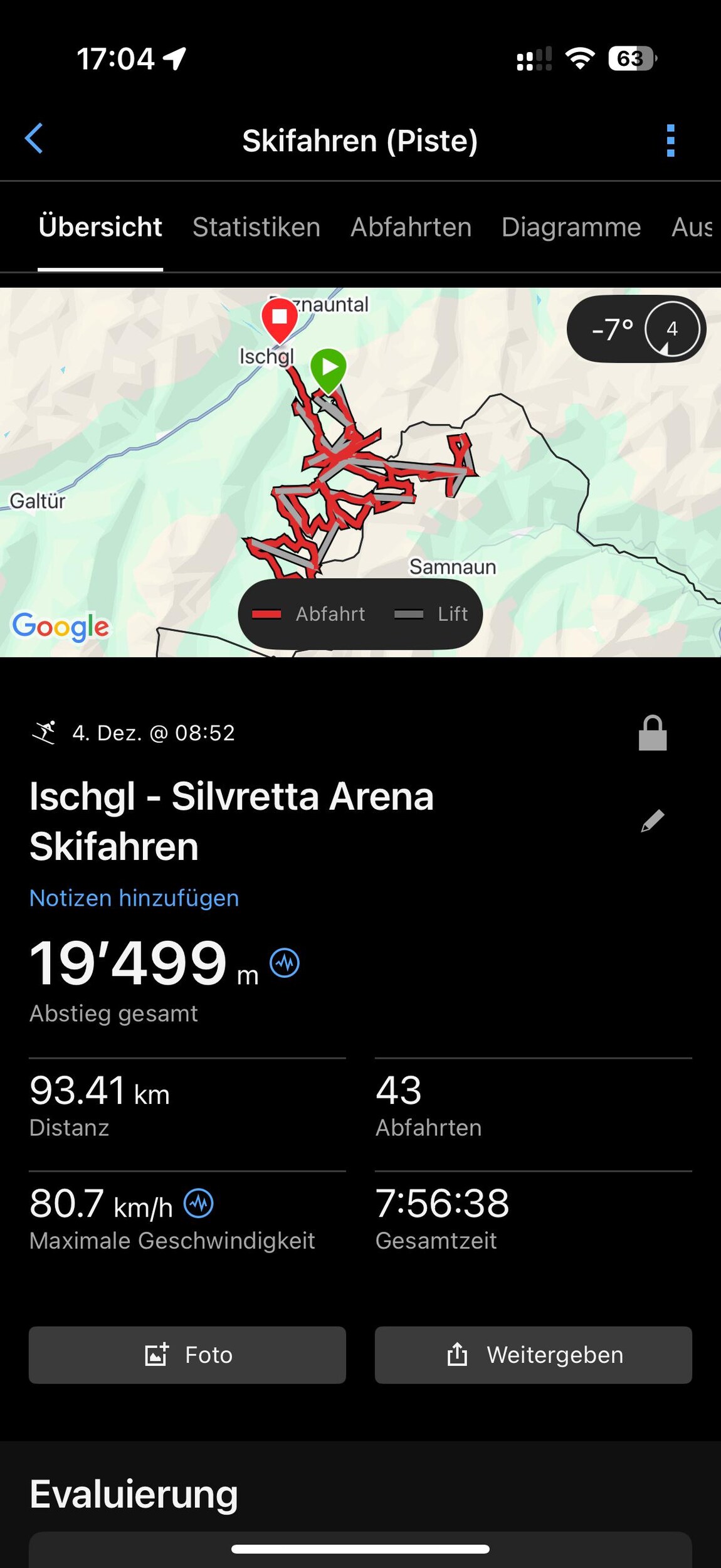Image resolution: width=721 pixels, height=1568 pixels.
Task: Open the info icon beside Abstieg gesamt
Action: click(x=285, y=963)
